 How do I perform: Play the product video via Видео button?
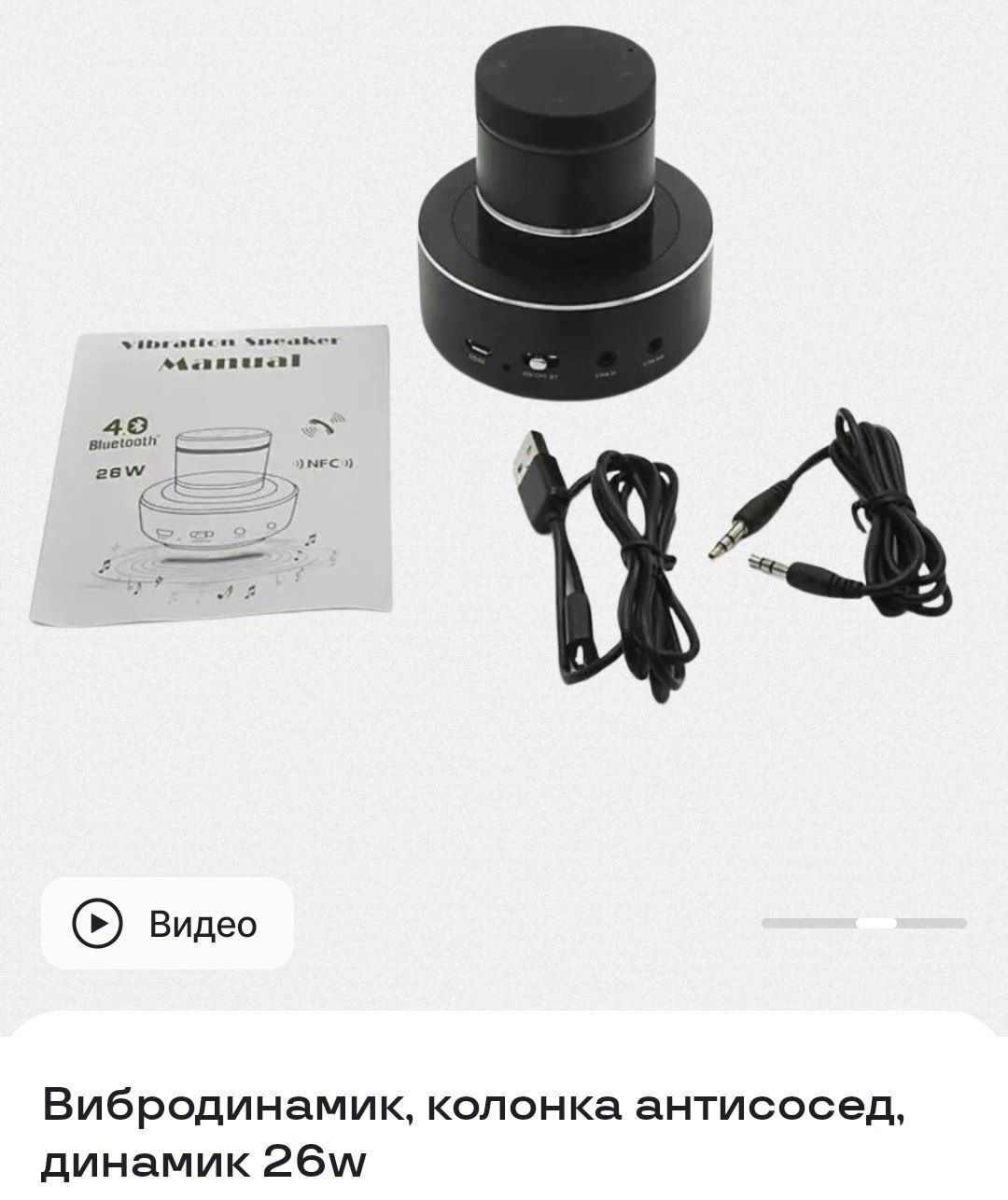point(167,924)
